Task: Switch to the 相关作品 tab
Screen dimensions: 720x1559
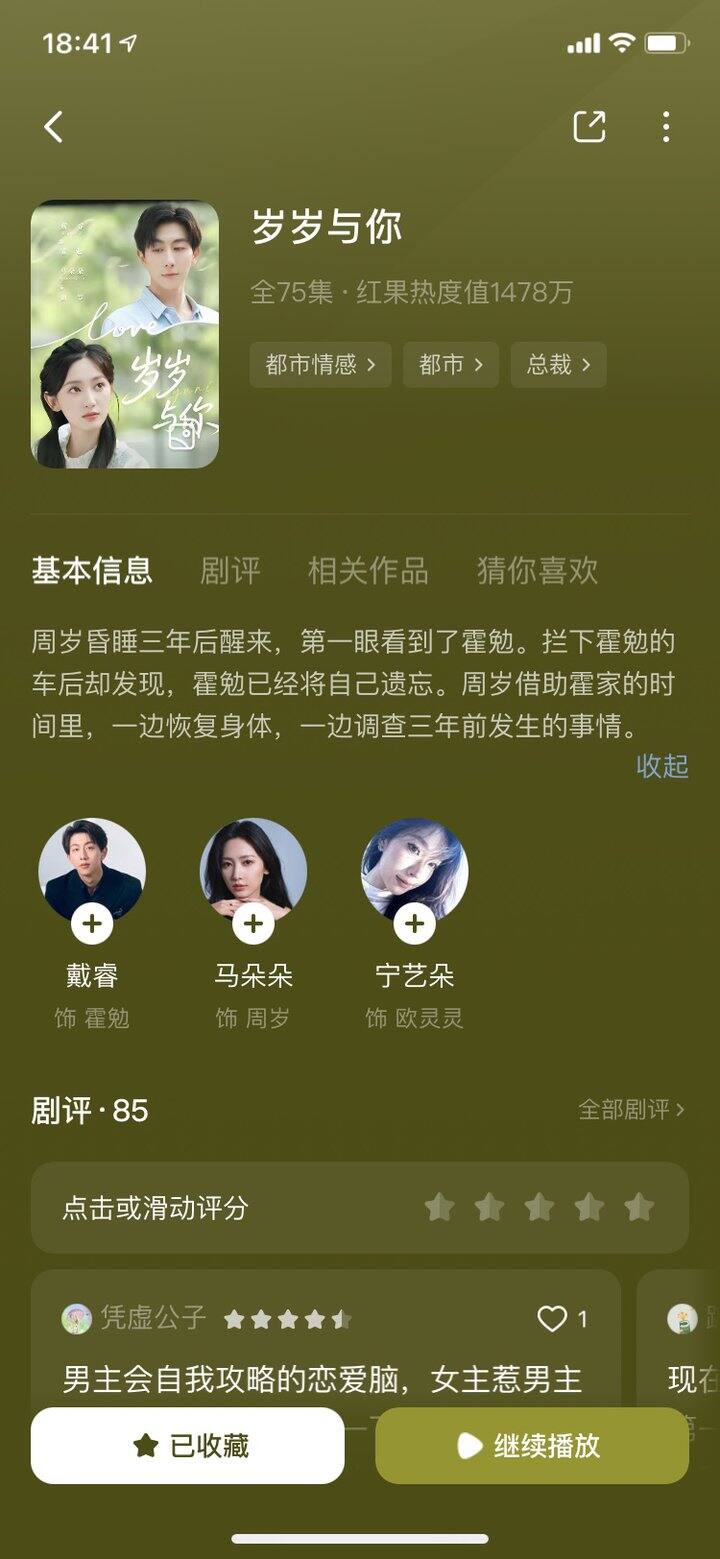Action: pos(368,571)
